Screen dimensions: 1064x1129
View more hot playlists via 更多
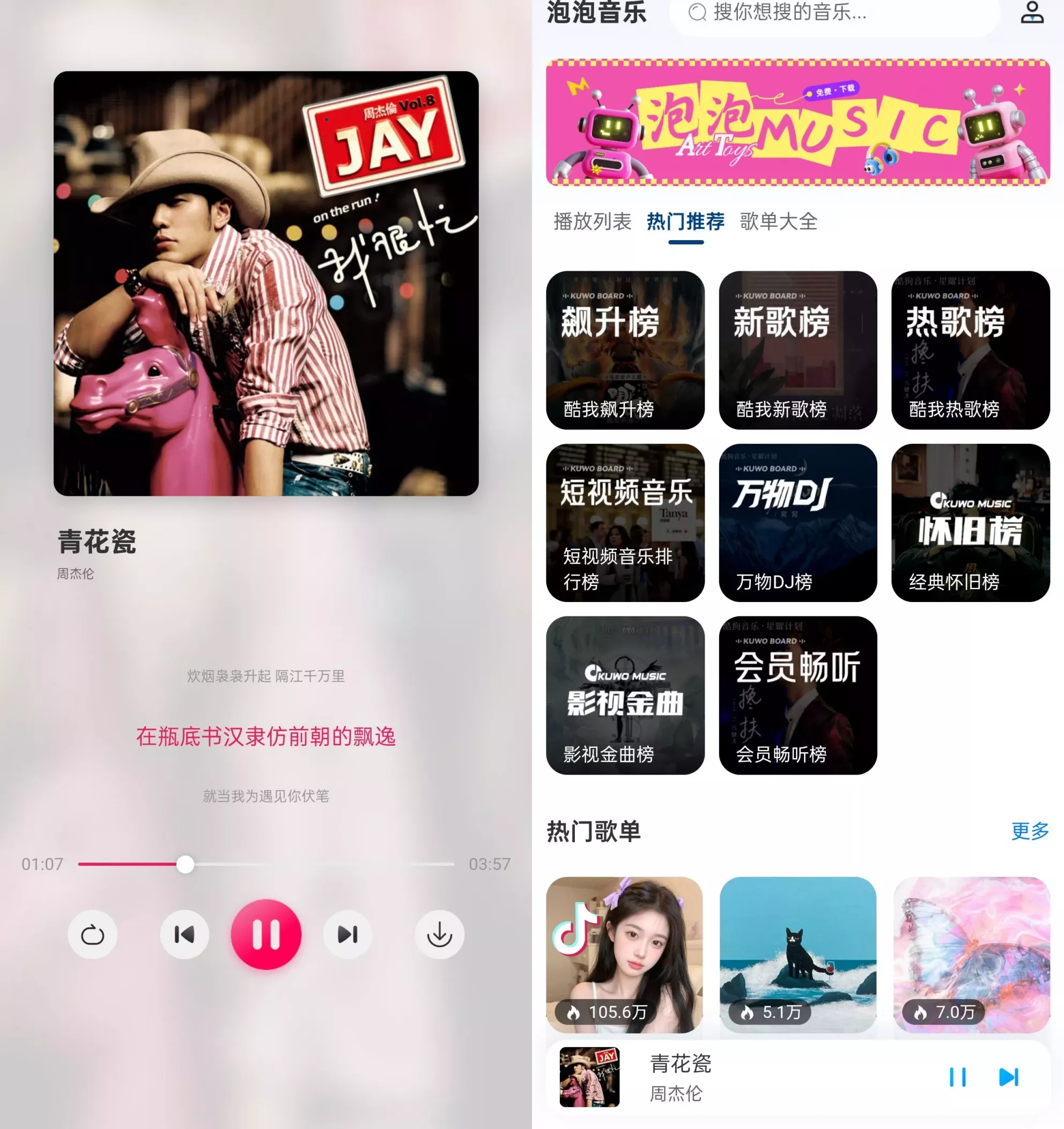[x=1029, y=831]
